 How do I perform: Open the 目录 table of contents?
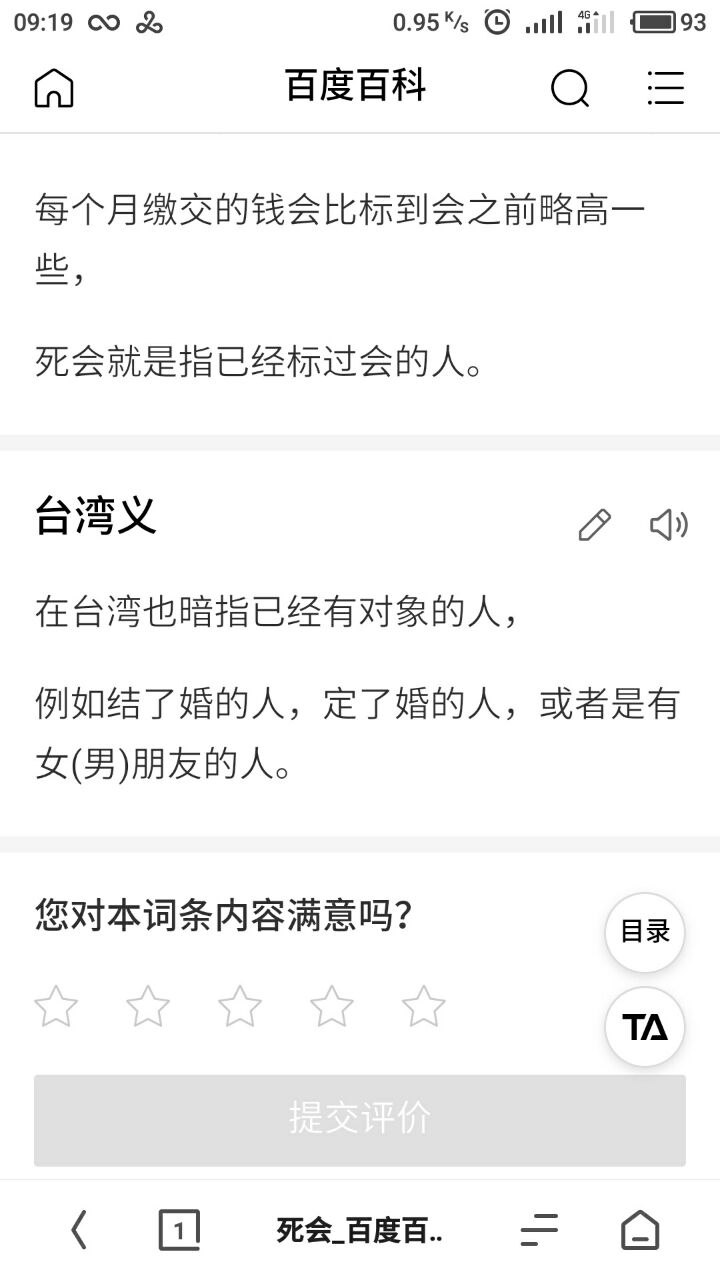click(x=645, y=932)
